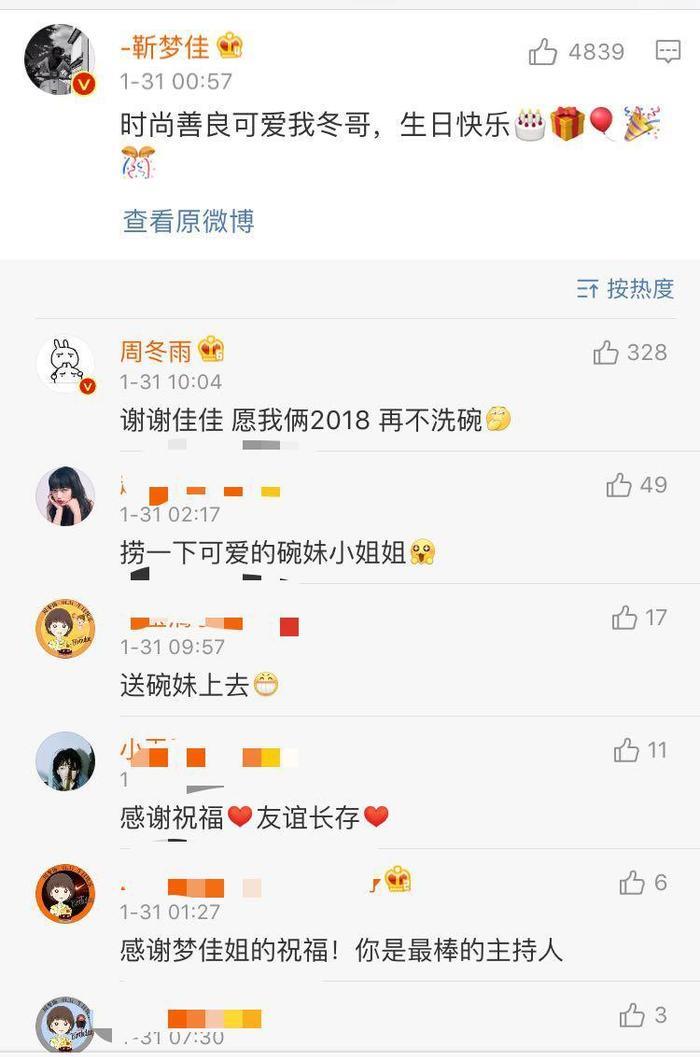This screenshot has height=1057, width=700.
Task: Open avatar beside 捞一下可爱的碗妹小姐姐 reply
Action: (65, 497)
